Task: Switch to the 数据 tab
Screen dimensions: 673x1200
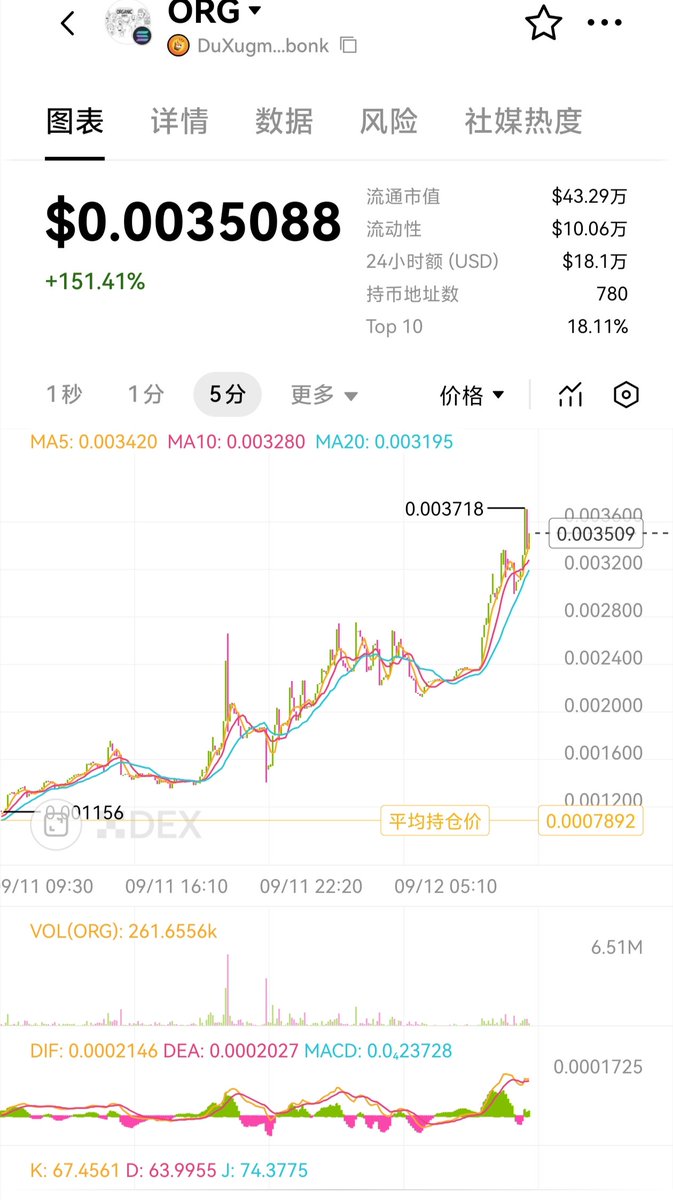Action: (x=284, y=121)
